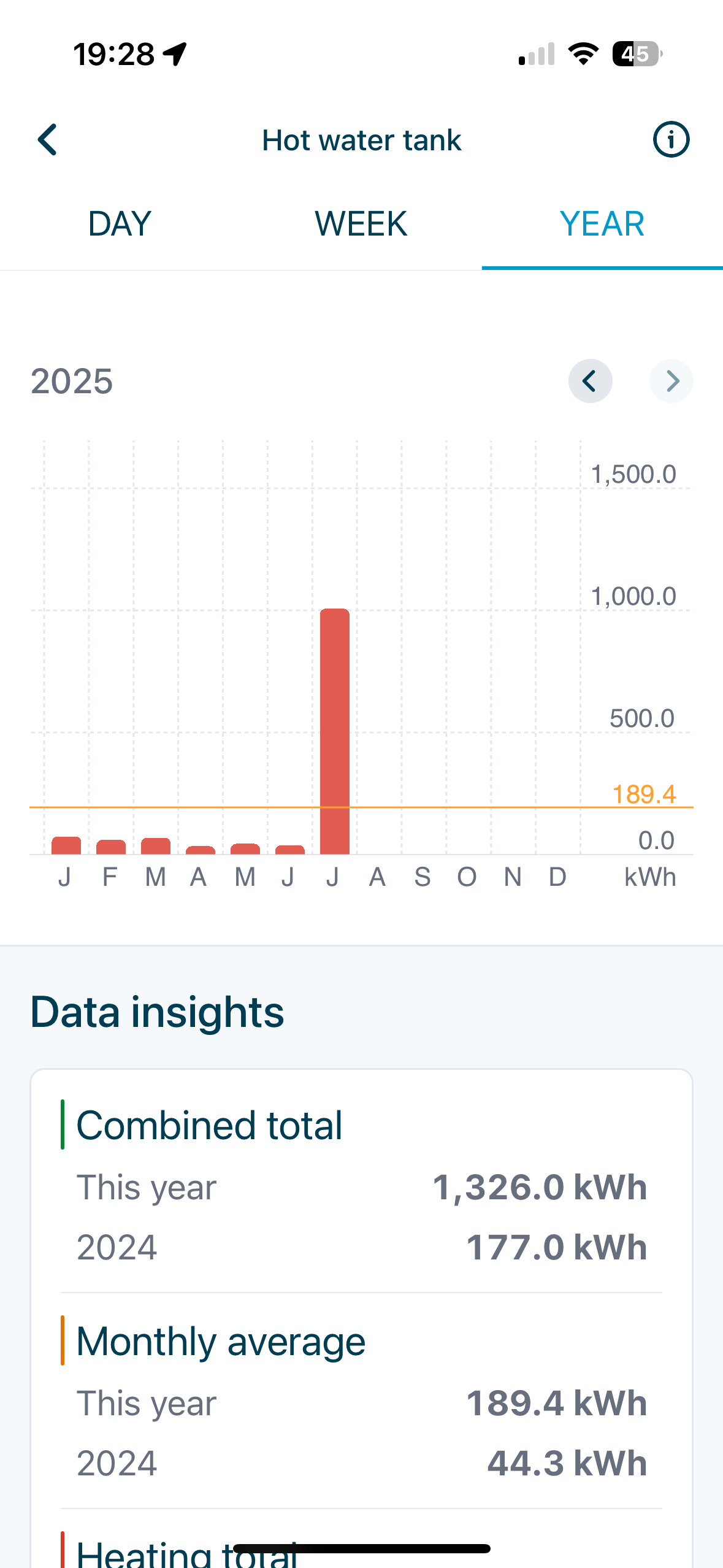Switch to the WEEK tab
Screen dimensions: 723x1568
coord(361,223)
